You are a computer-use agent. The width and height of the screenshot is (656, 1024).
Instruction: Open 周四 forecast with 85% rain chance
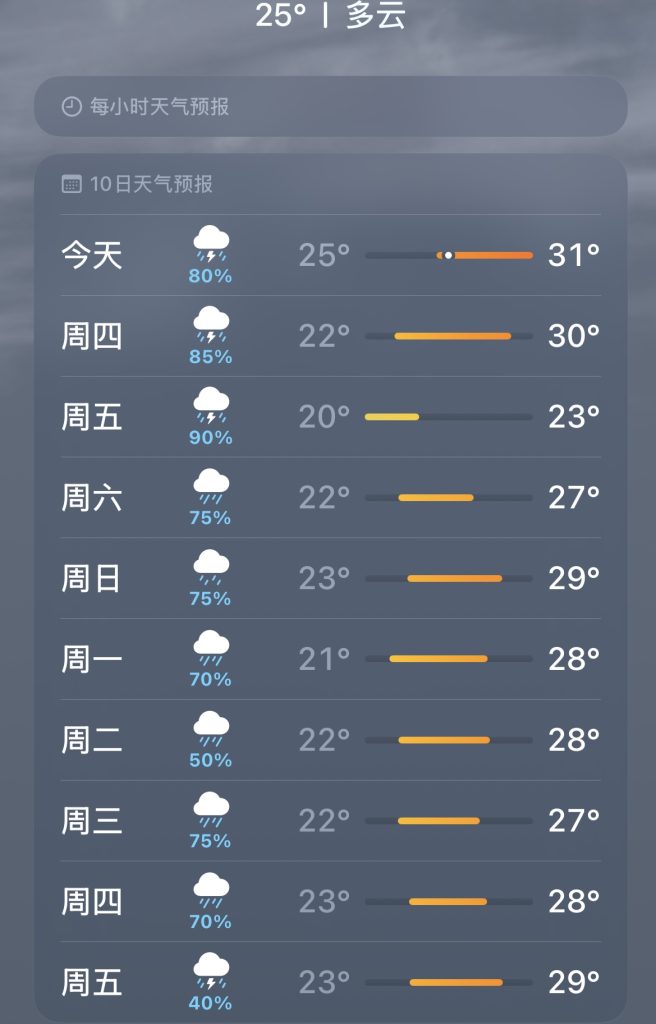(x=330, y=336)
